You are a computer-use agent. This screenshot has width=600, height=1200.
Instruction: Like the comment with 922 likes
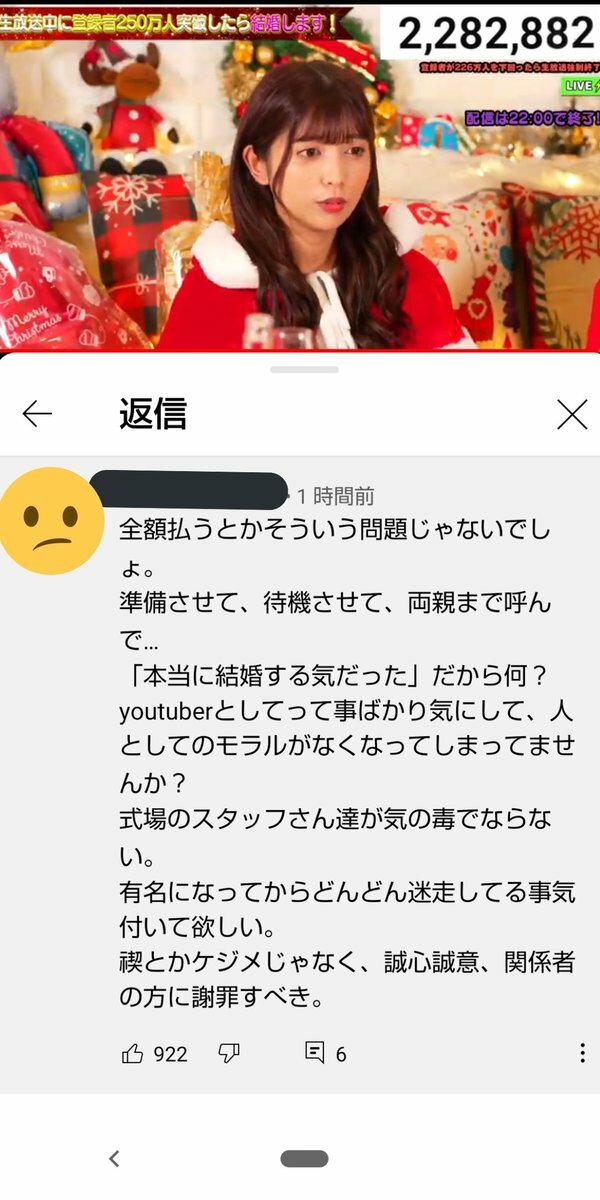tap(133, 1053)
